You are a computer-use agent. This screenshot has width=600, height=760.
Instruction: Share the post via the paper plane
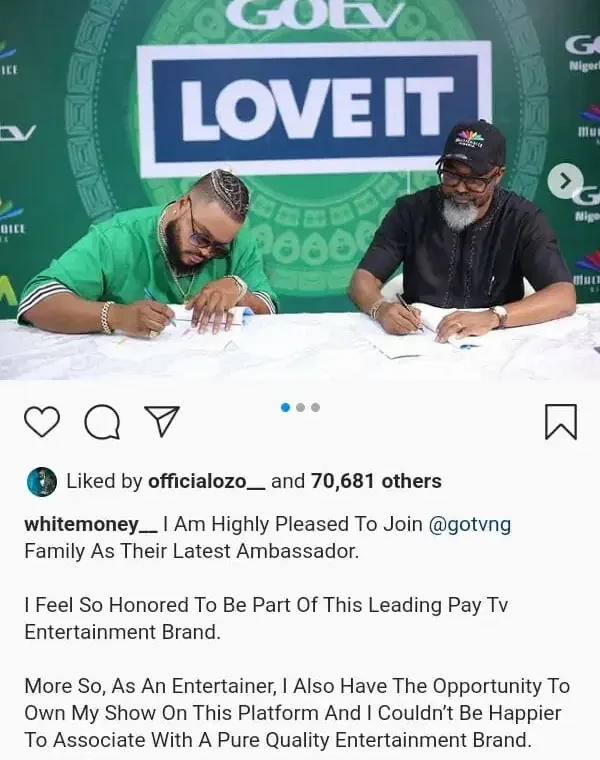161,422
